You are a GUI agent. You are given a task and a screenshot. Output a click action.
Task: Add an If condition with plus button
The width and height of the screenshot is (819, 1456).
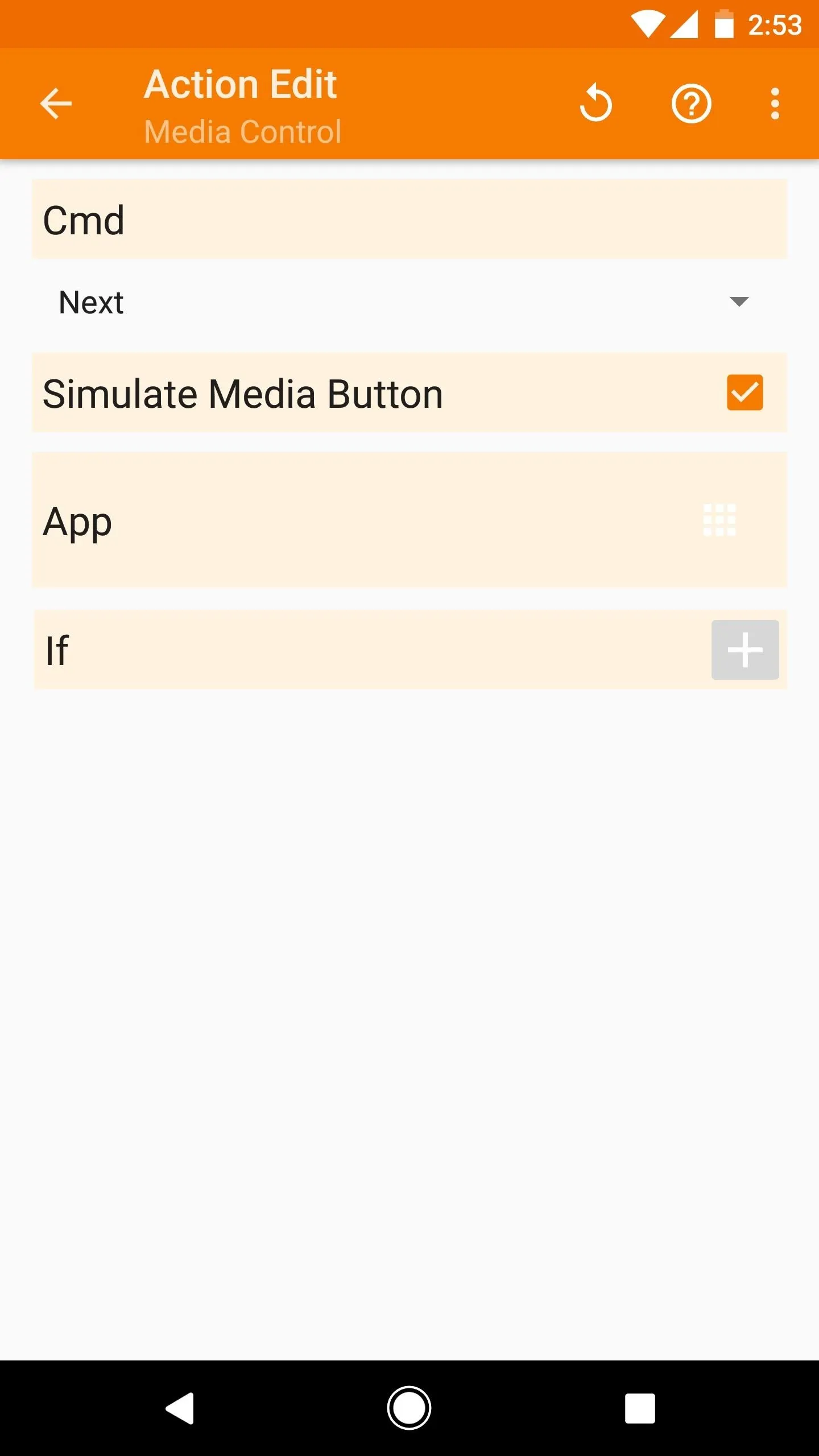(745, 650)
